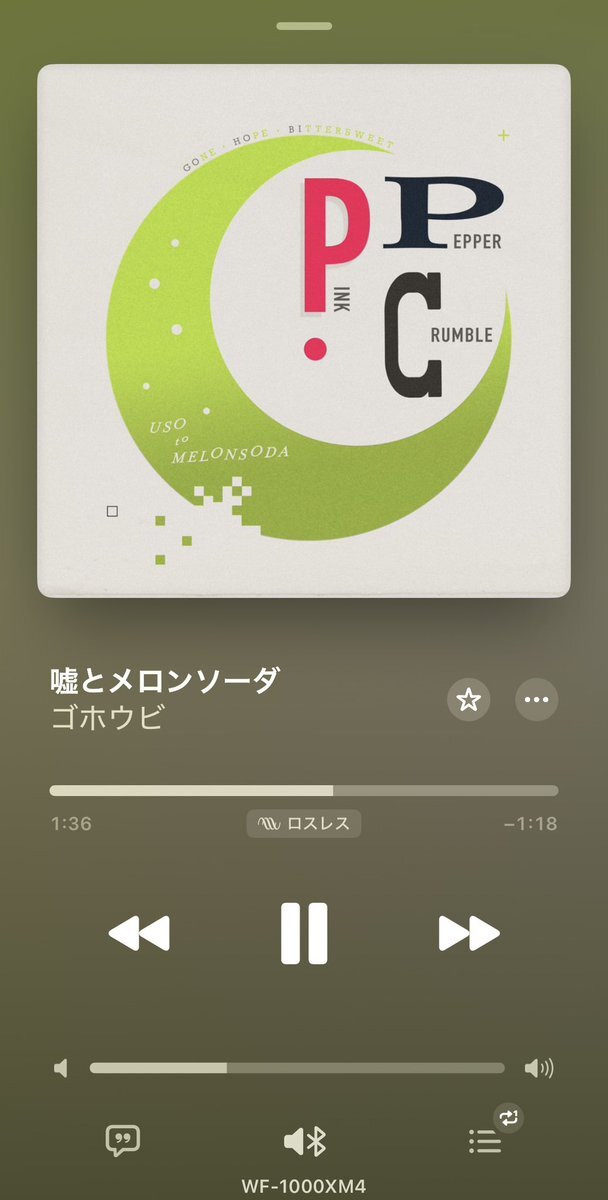Tap the playback progress bar
Viewport: 608px width, 1200px height.
304,790
